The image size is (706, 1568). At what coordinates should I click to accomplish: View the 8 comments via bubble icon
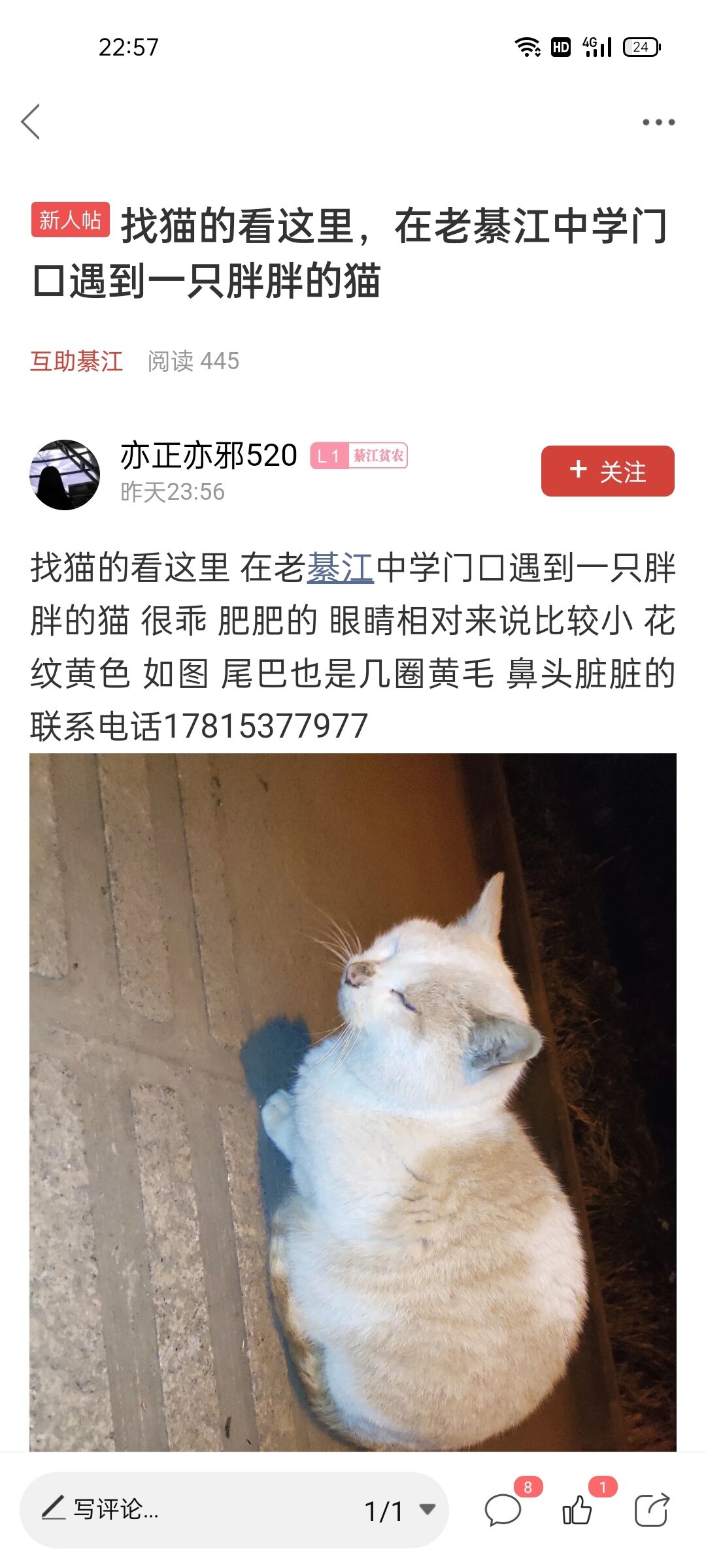coord(503,1510)
